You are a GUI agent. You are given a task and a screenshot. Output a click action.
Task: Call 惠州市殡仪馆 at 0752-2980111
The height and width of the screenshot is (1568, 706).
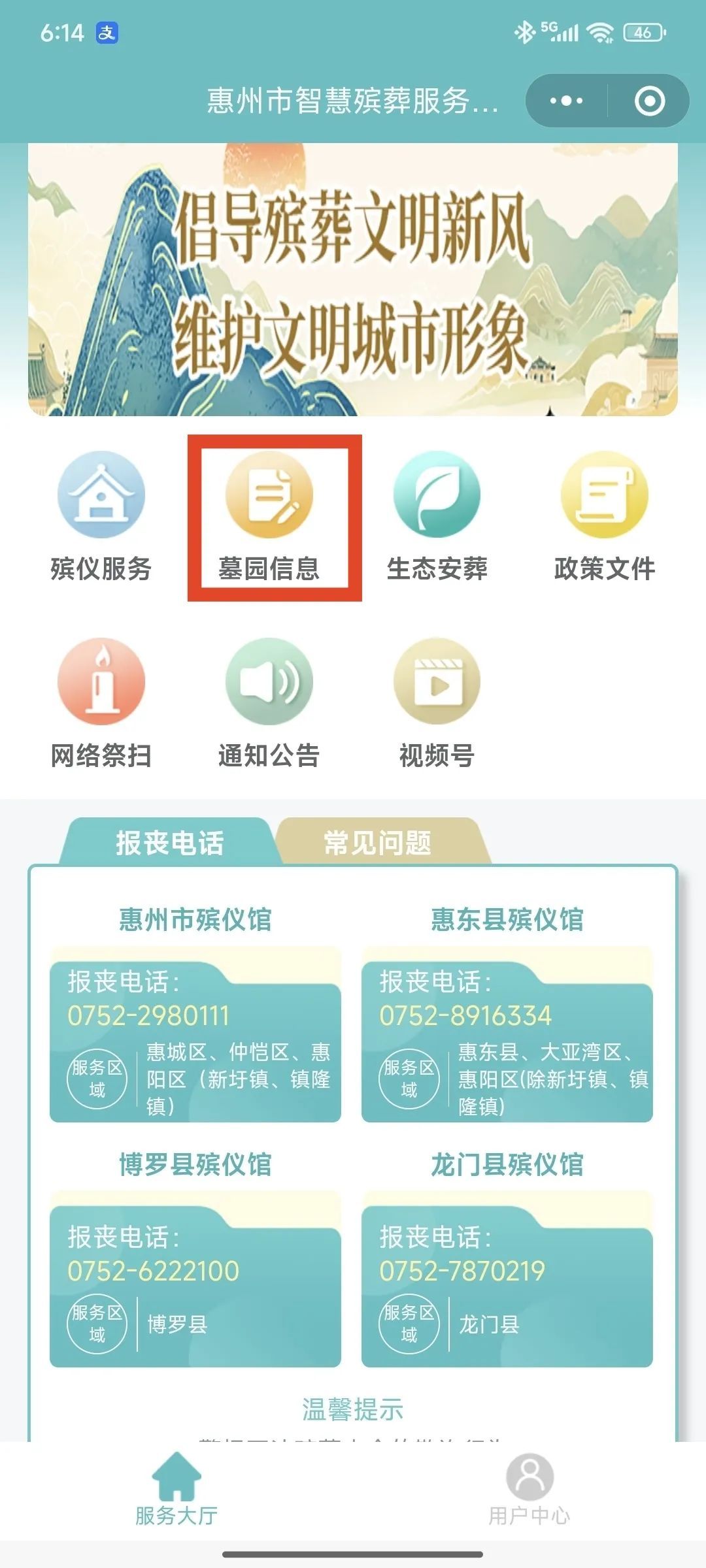(149, 1015)
